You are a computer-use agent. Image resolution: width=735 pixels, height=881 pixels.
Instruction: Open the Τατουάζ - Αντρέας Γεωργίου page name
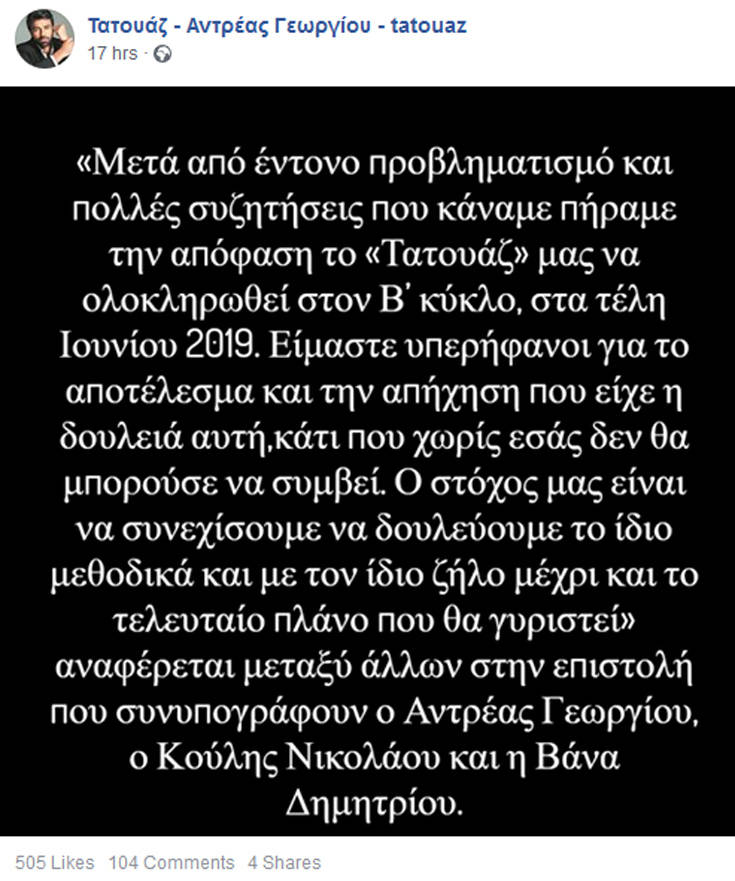click(x=277, y=26)
